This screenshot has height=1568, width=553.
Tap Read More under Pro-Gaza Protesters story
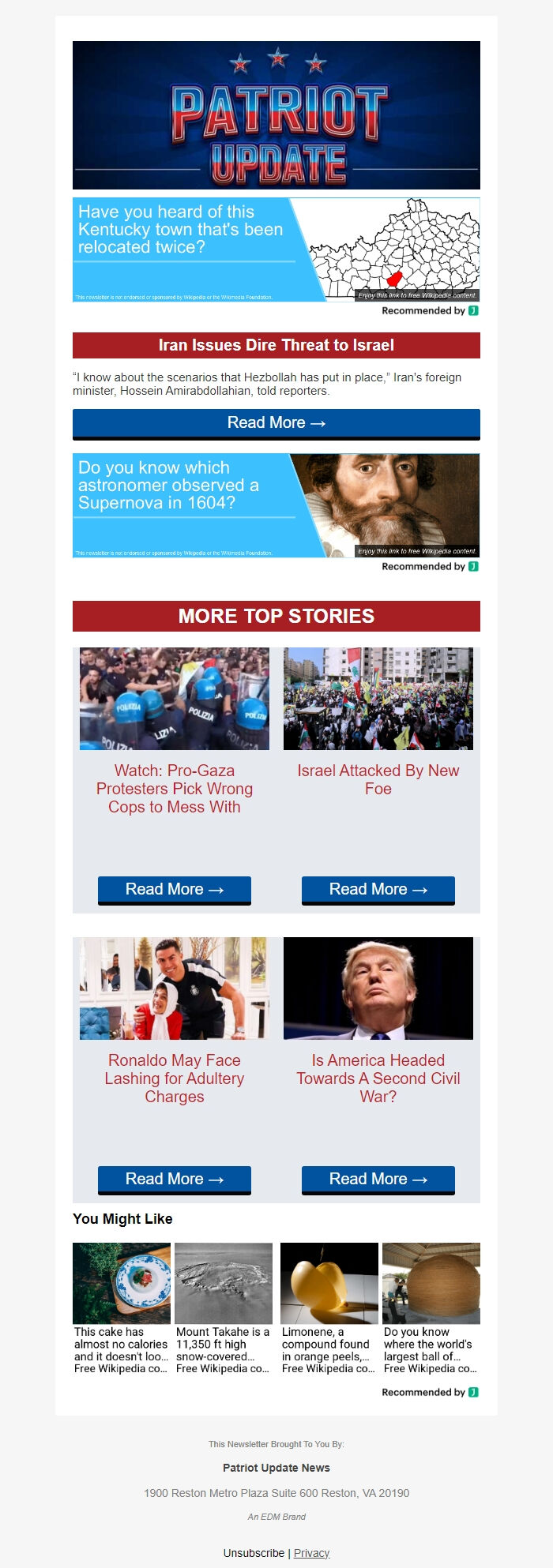click(175, 890)
